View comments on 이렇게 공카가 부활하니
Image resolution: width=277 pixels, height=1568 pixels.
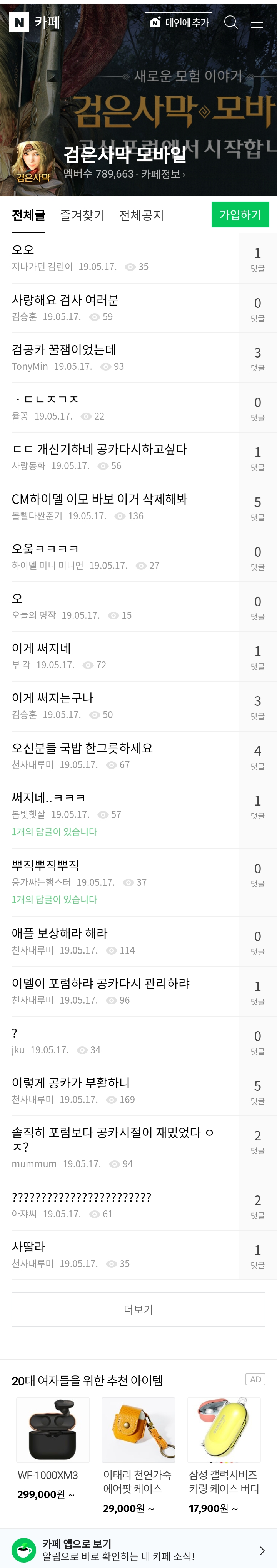(257, 1091)
